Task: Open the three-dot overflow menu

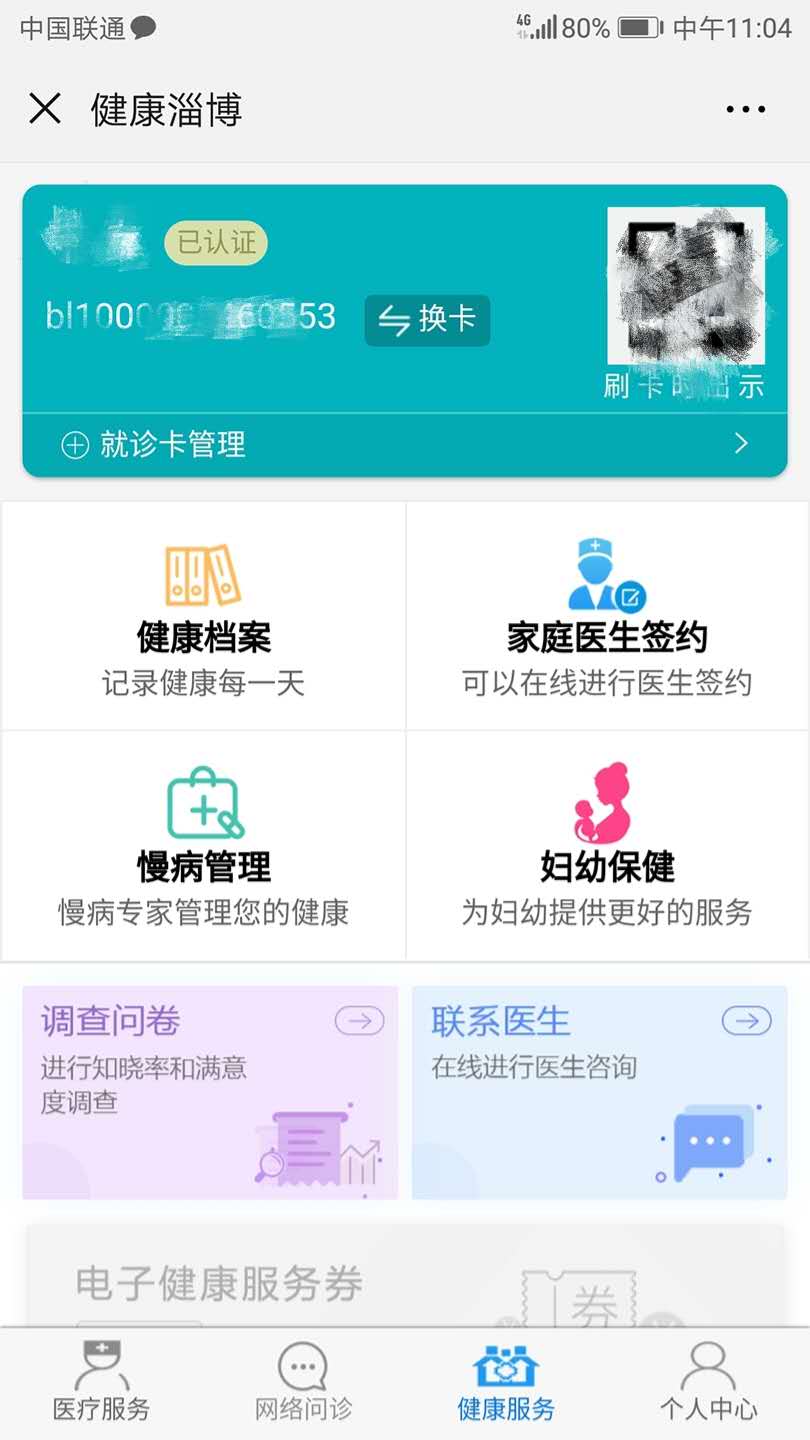Action: (x=746, y=109)
